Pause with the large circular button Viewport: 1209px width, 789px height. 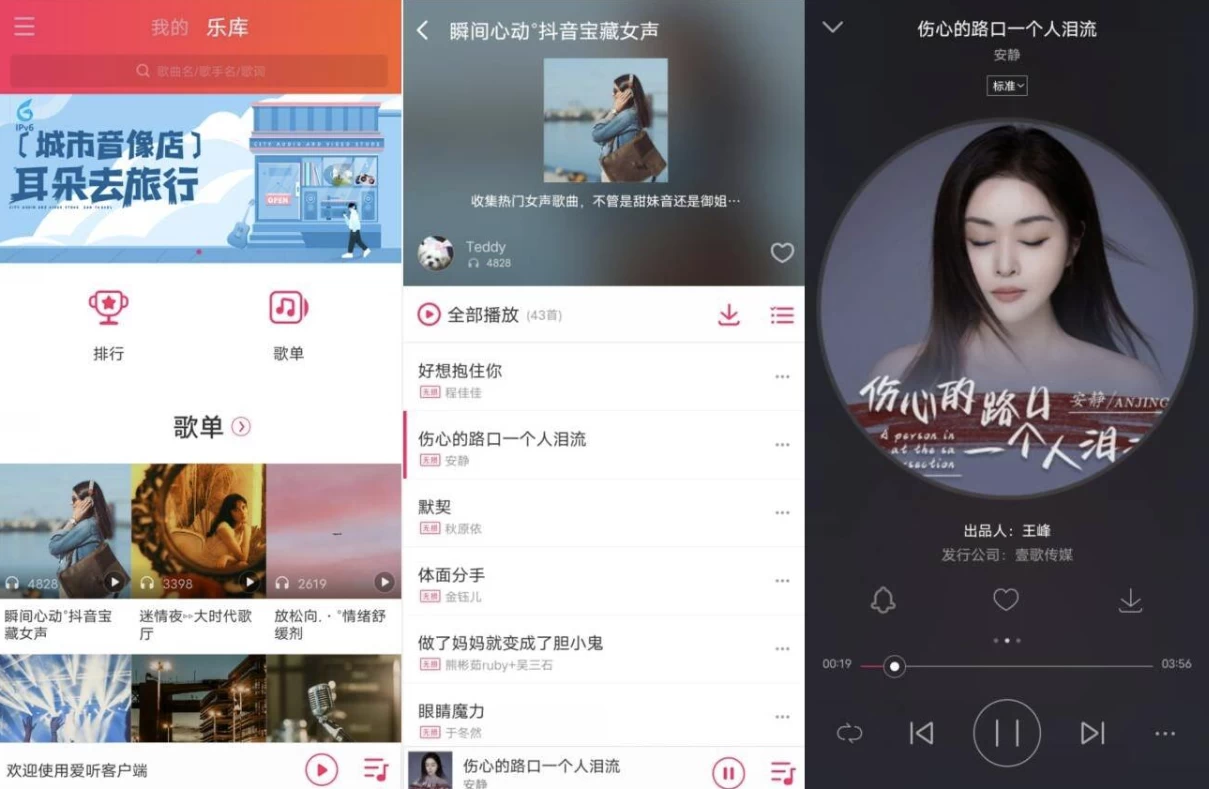pos(1006,733)
